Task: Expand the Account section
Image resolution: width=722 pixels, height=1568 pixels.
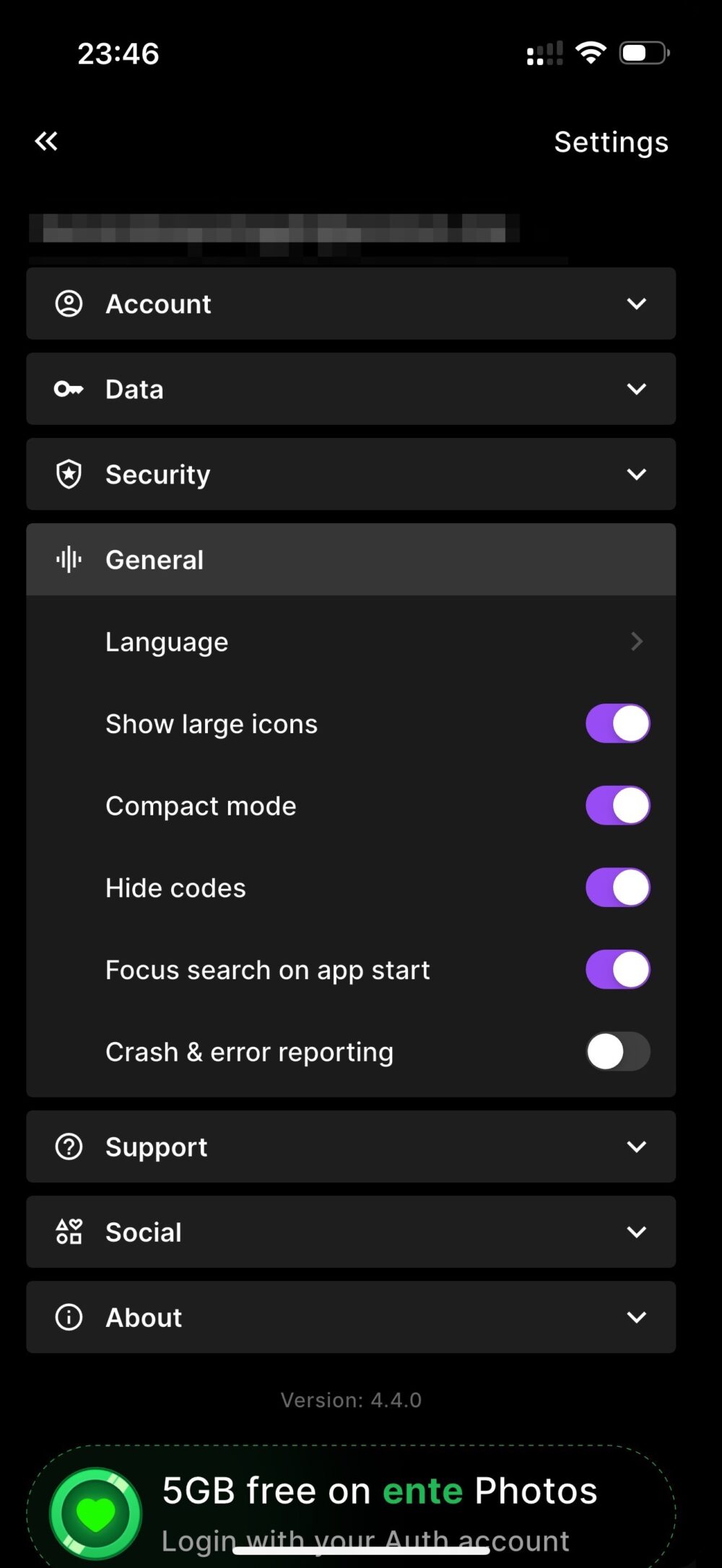Action: (351, 304)
